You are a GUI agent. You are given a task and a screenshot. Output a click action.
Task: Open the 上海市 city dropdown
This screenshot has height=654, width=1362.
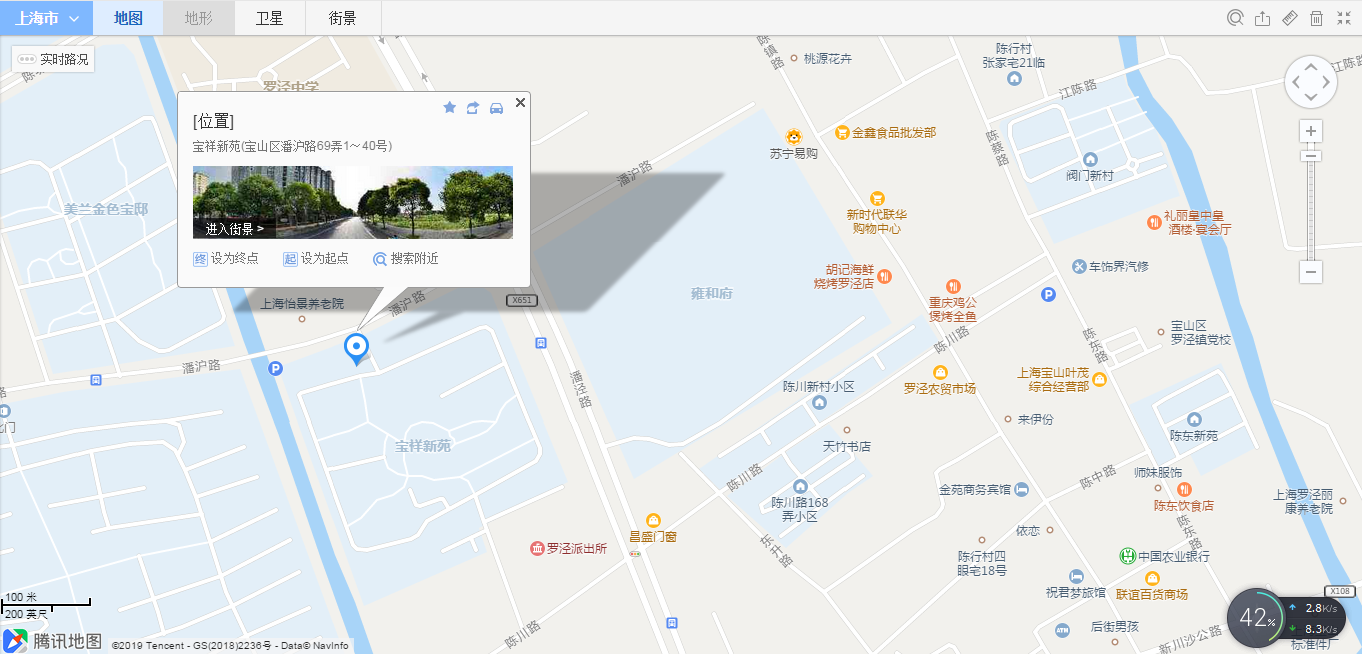[46, 18]
